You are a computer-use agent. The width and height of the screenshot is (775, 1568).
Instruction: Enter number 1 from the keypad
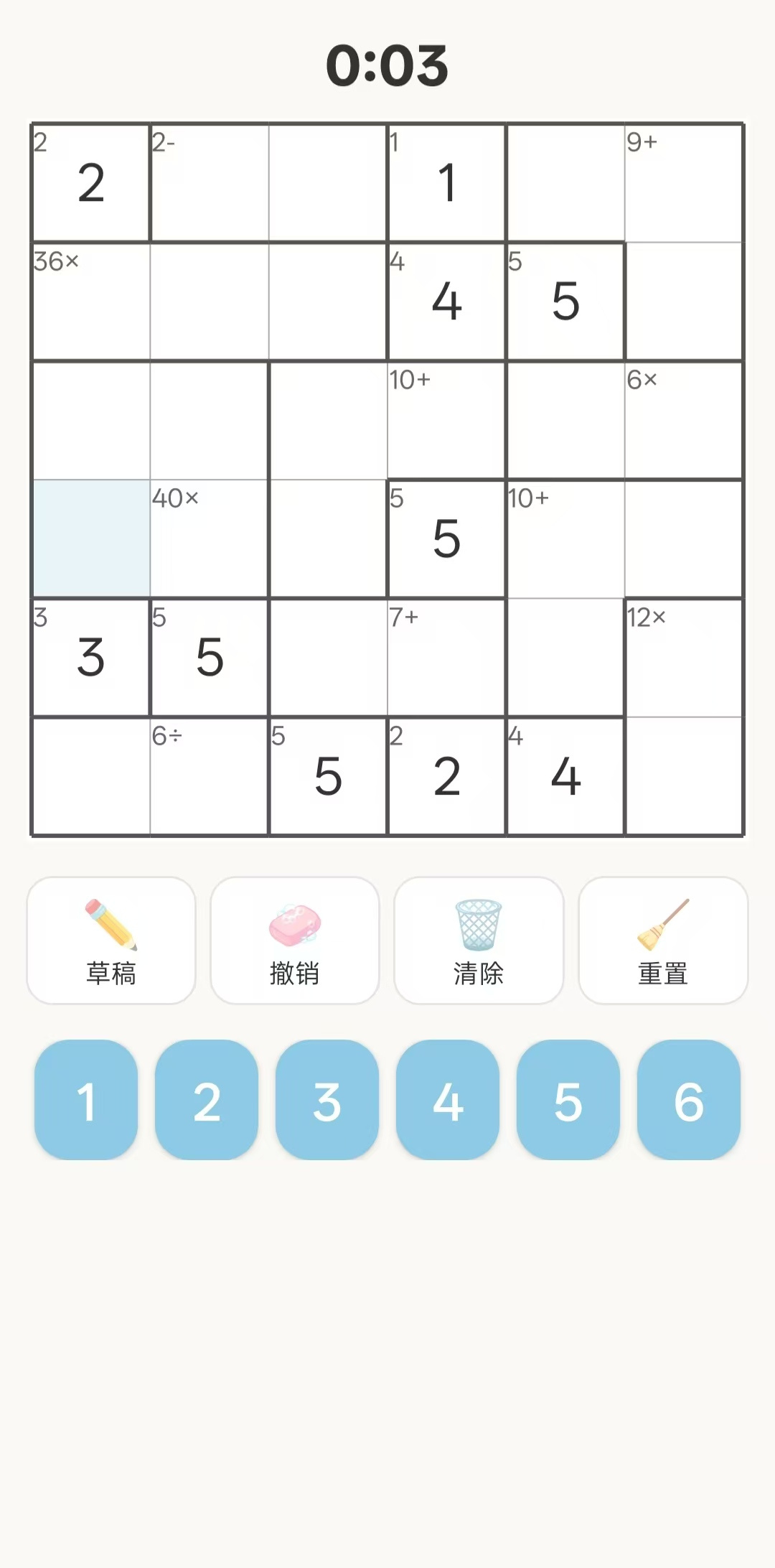coord(86,1099)
